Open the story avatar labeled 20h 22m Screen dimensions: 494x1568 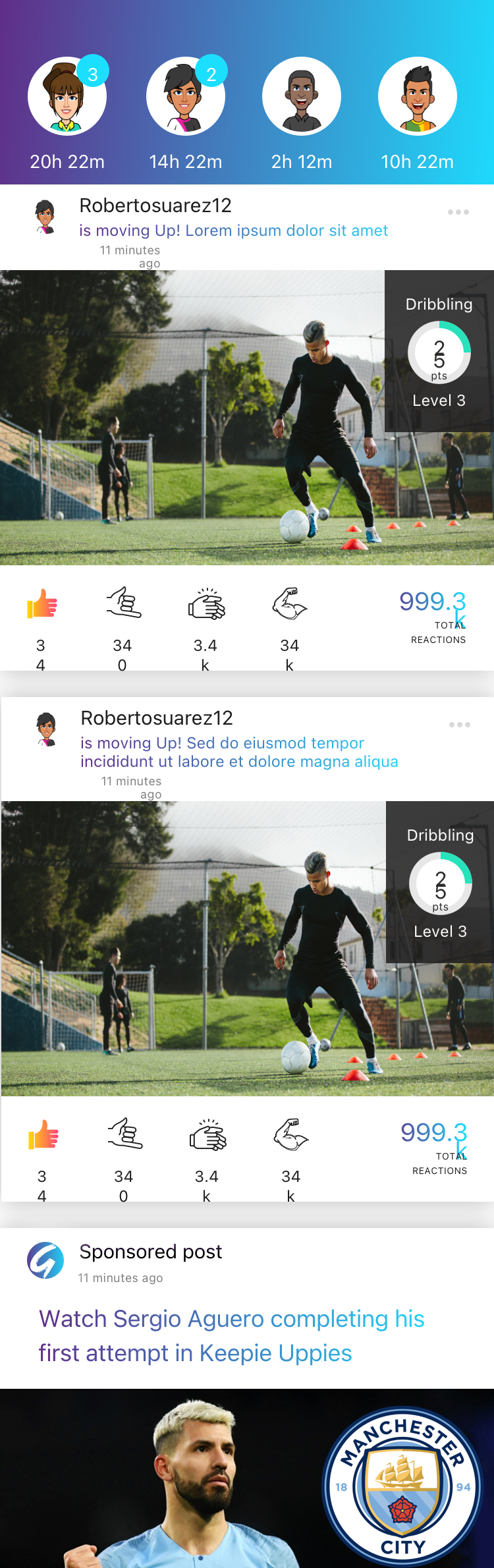point(67,96)
